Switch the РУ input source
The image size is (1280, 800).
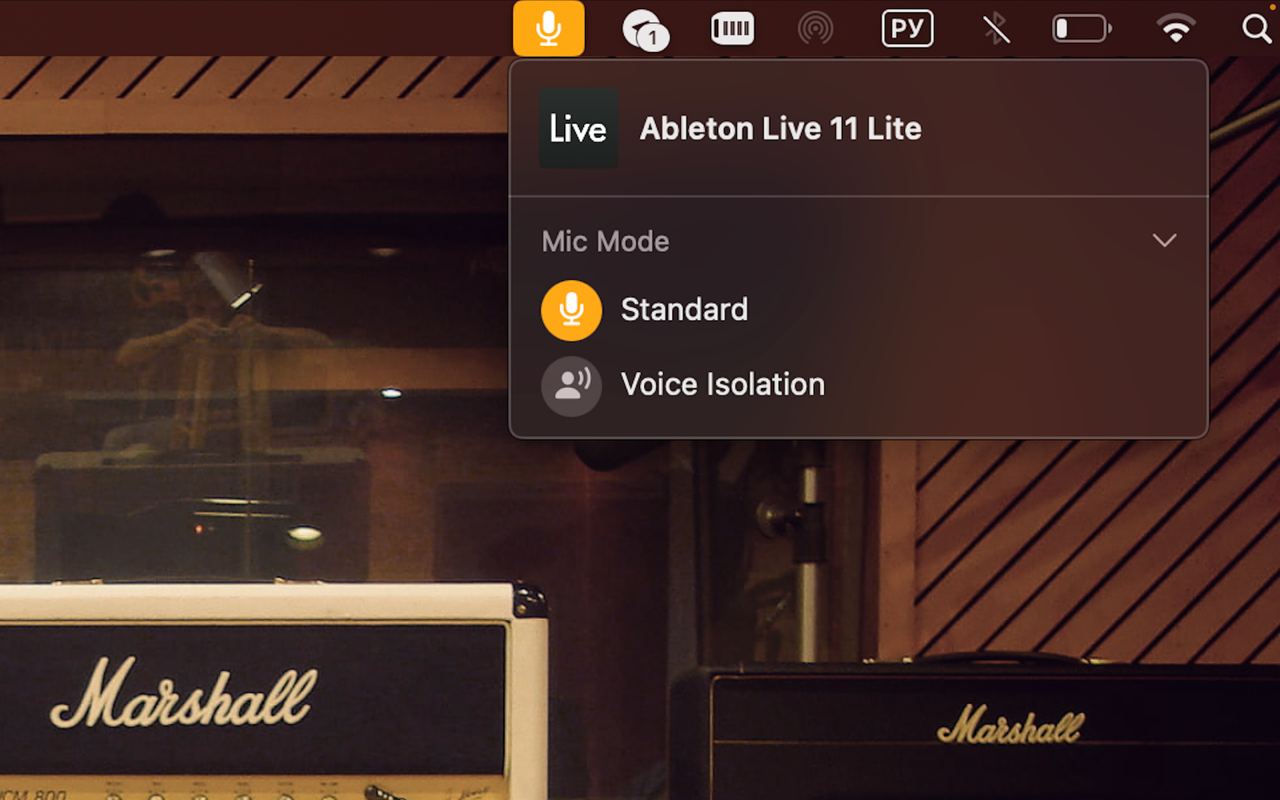click(x=907, y=28)
